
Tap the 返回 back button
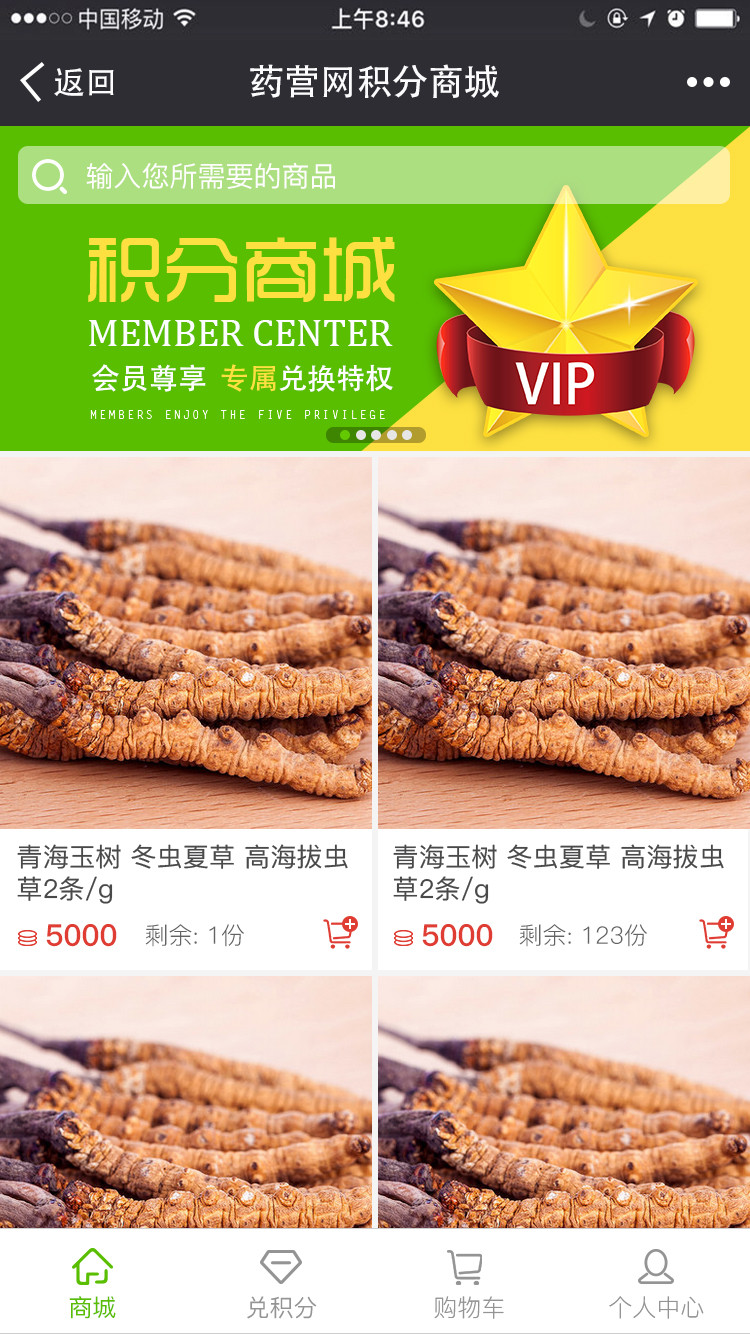[68, 82]
